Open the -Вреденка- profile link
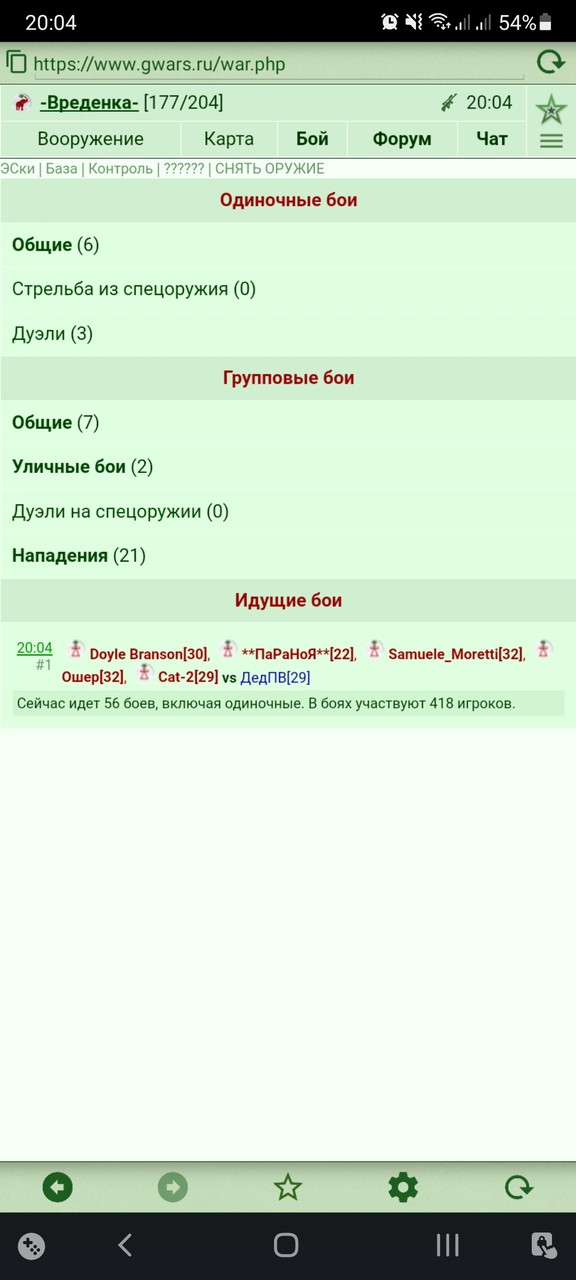This screenshot has width=576, height=1280. pos(89,102)
